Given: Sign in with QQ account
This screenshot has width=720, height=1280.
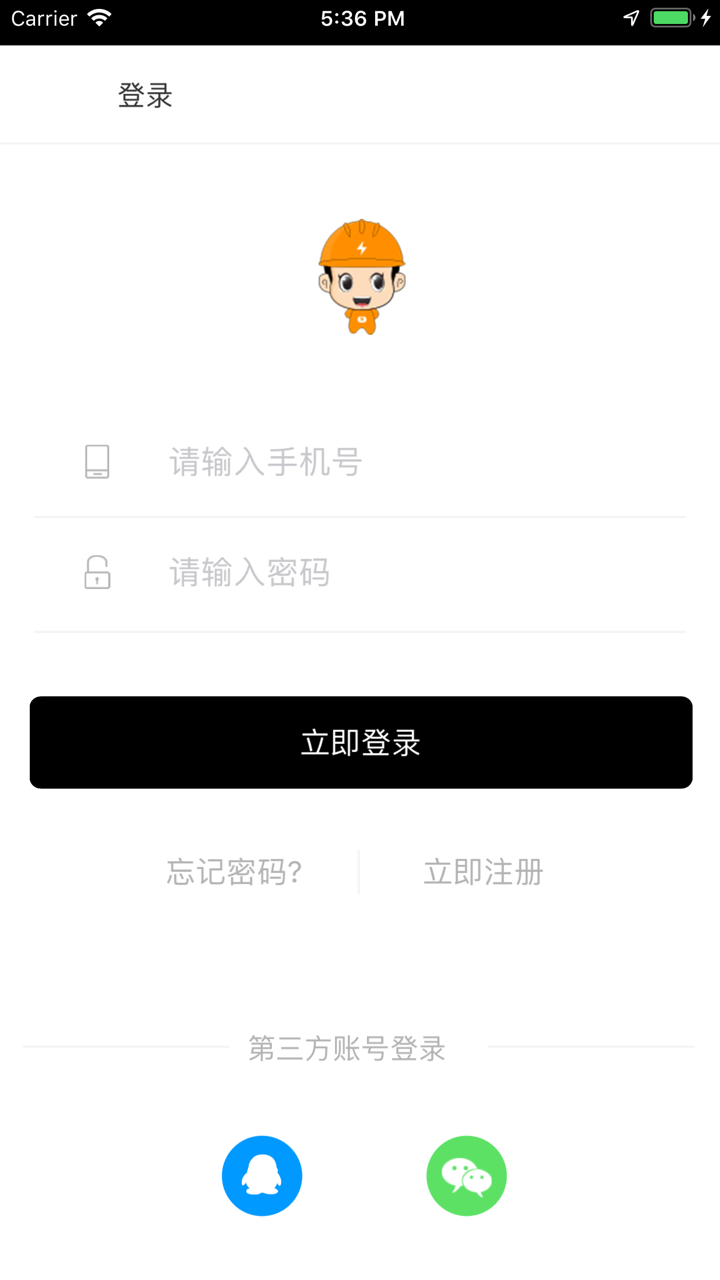Looking at the screenshot, I should [x=262, y=1176].
